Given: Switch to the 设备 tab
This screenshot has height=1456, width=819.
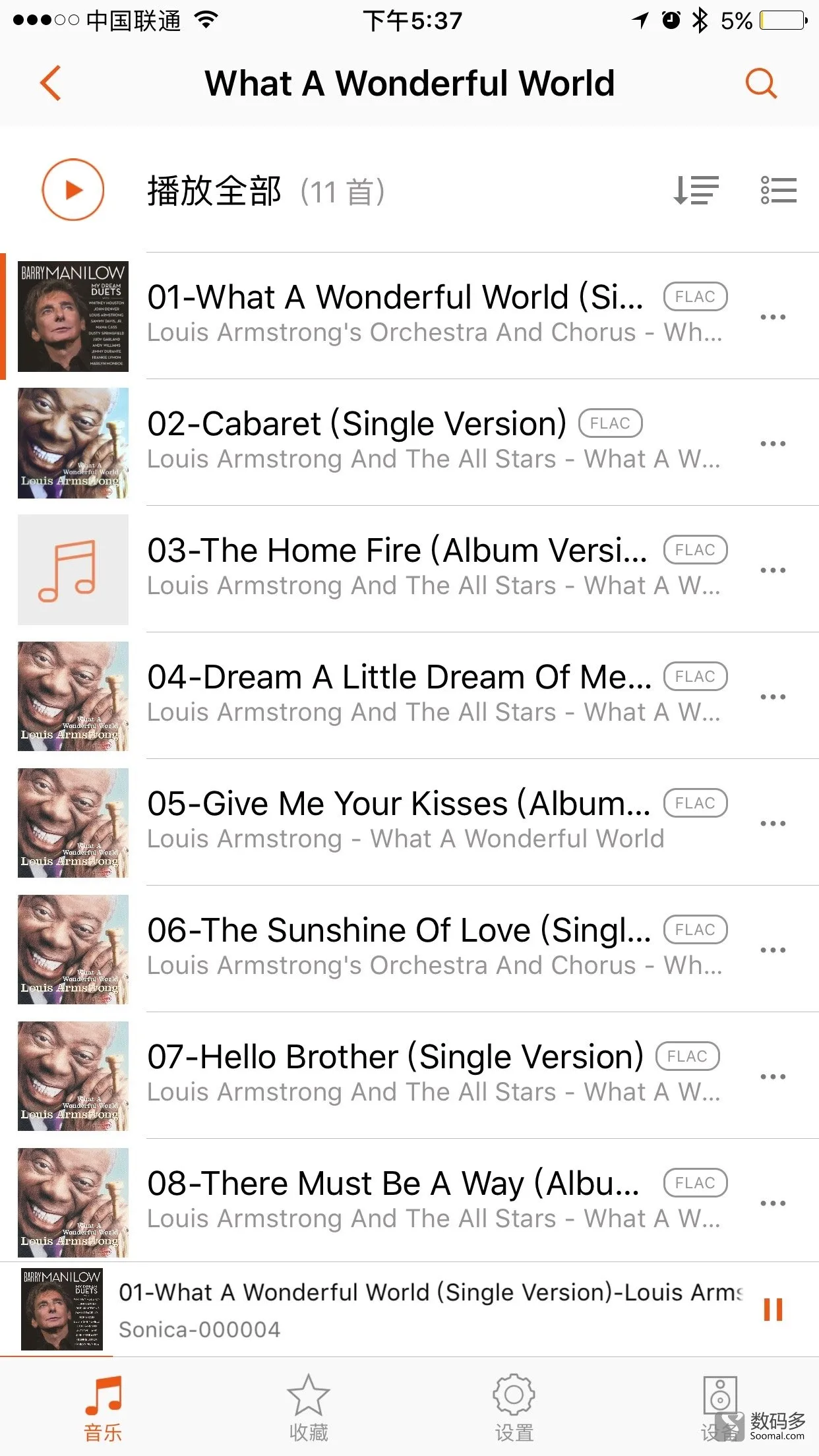Looking at the screenshot, I should pyautogui.click(x=719, y=1407).
